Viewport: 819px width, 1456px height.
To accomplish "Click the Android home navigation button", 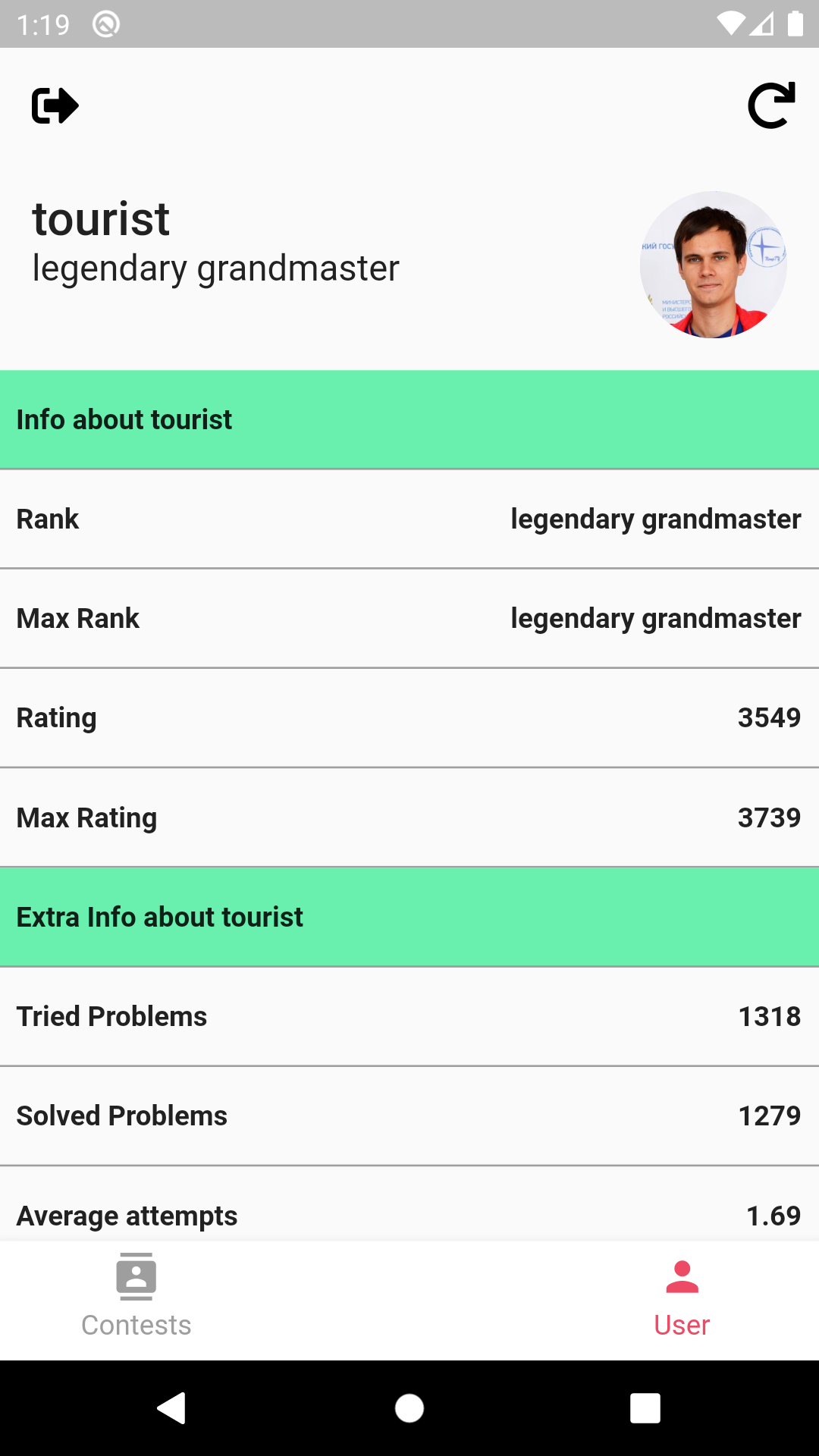I will (409, 1408).
